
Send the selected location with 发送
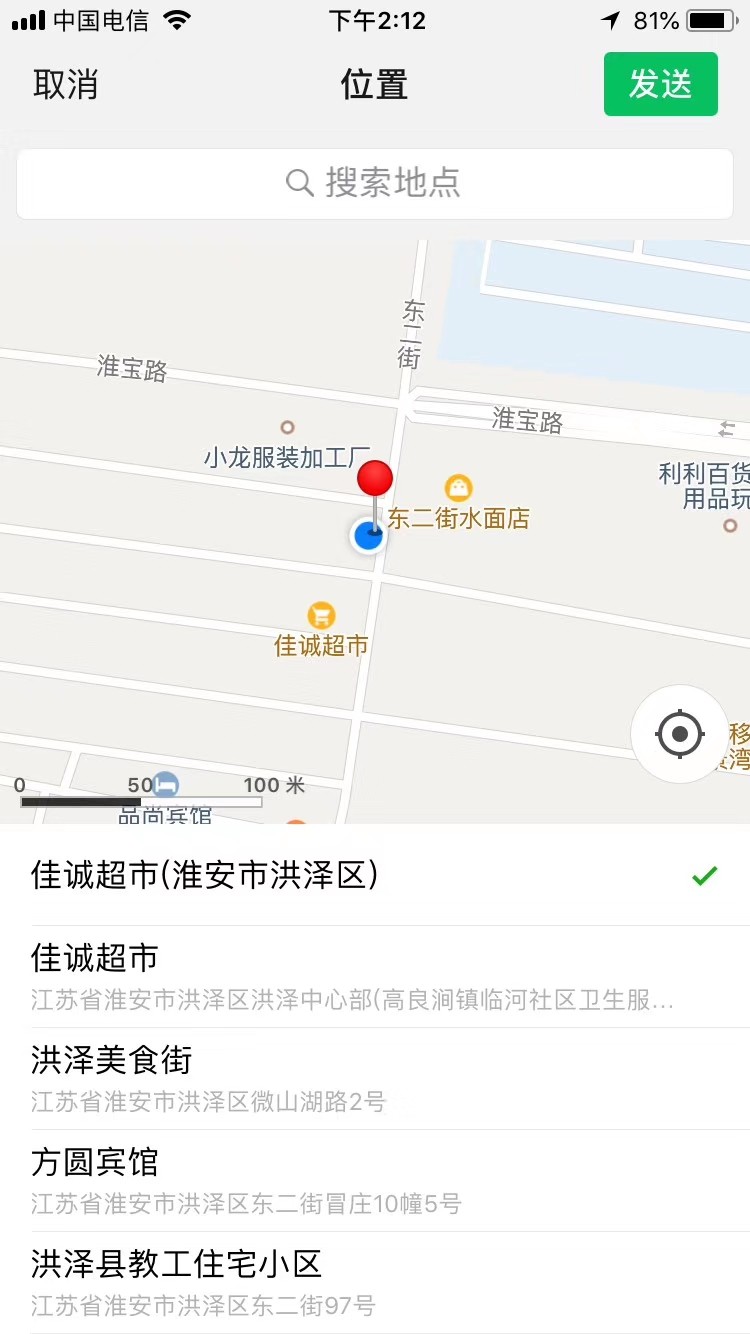coord(660,84)
